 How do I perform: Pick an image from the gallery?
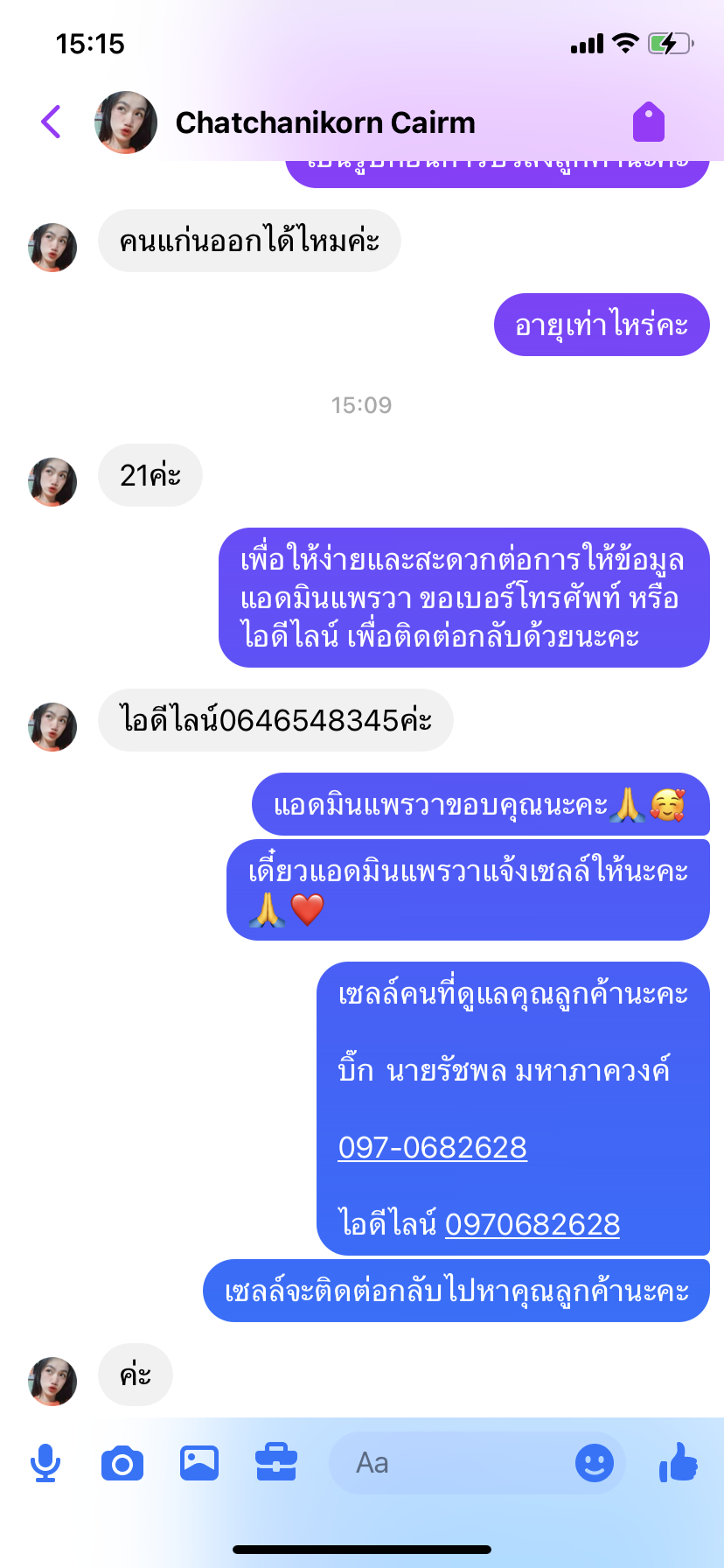(x=199, y=1463)
